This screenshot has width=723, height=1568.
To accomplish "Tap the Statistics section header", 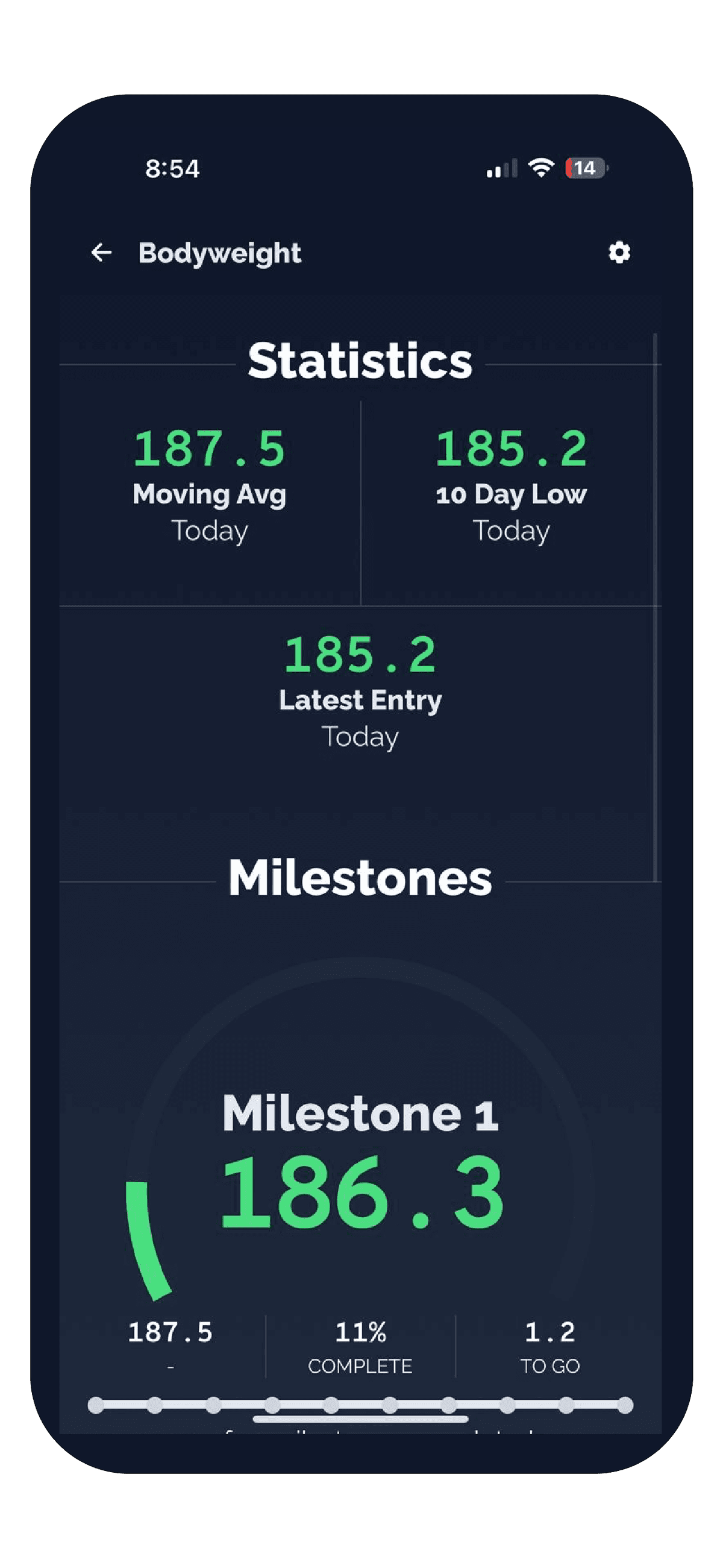I will point(361,361).
